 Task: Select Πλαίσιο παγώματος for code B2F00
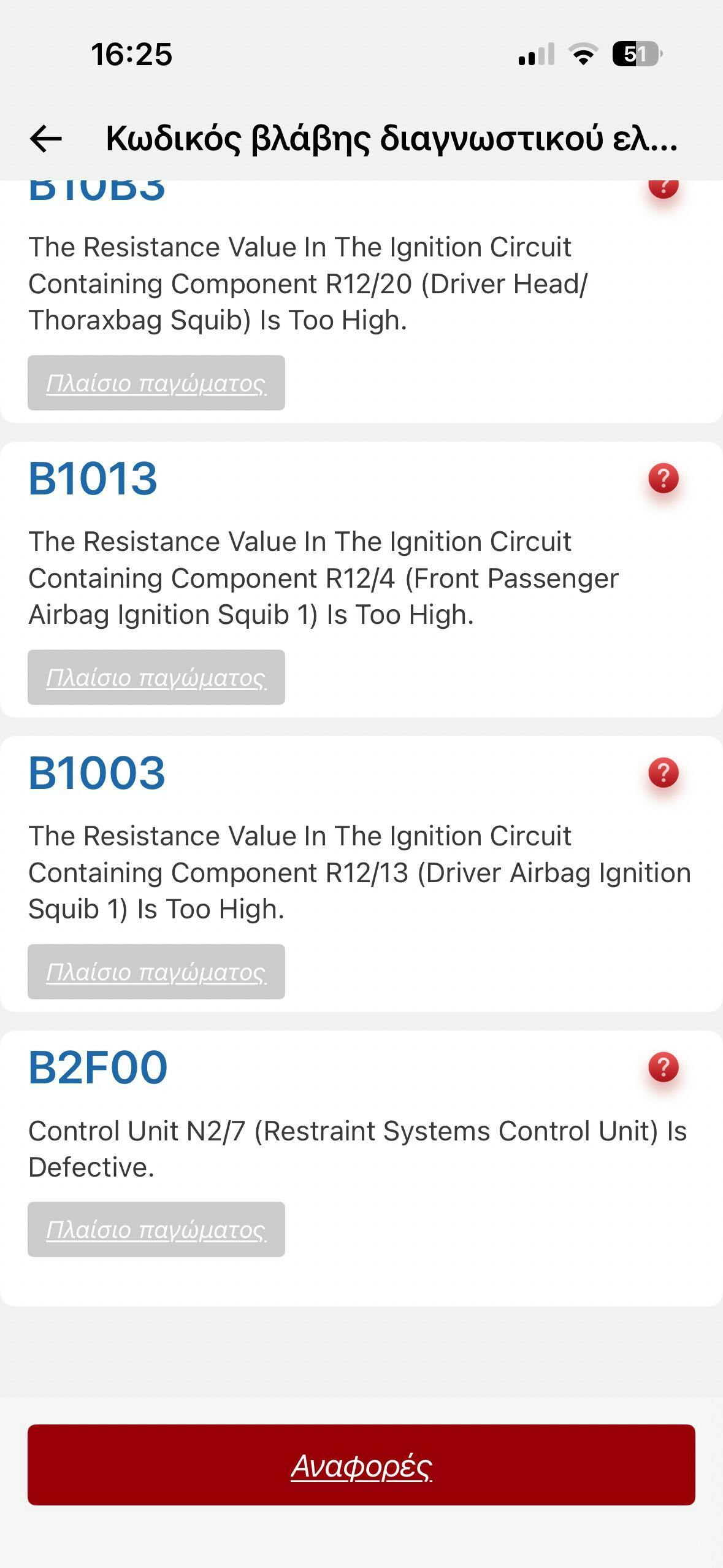[x=156, y=1229]
